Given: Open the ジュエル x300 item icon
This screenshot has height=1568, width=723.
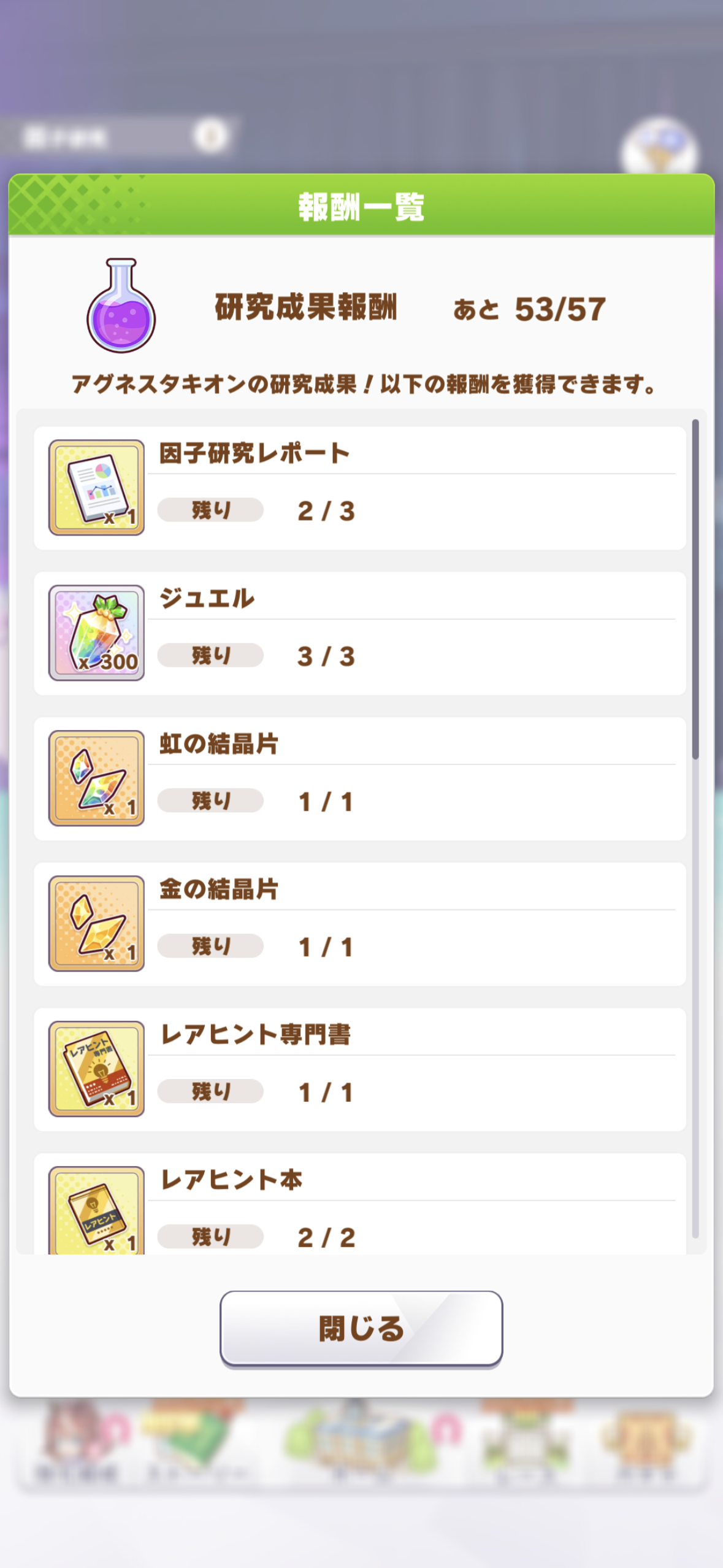Looking at the screenshot, I should pos(96,632).
